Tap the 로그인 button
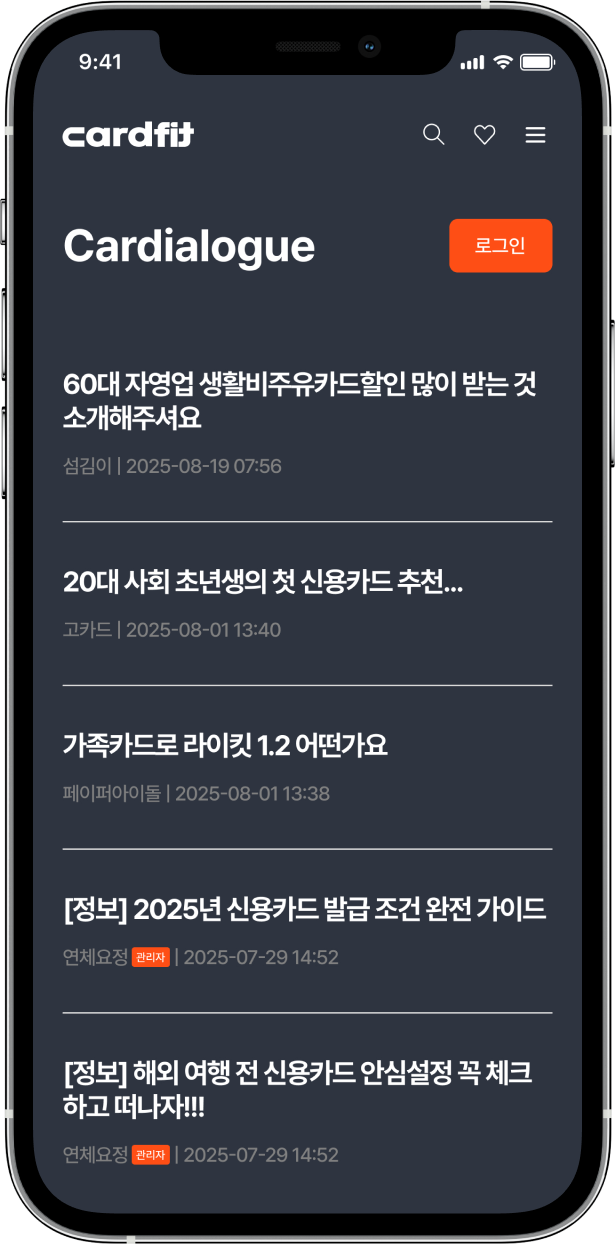This screenshot has height=1244, width=615. [500, 246]
